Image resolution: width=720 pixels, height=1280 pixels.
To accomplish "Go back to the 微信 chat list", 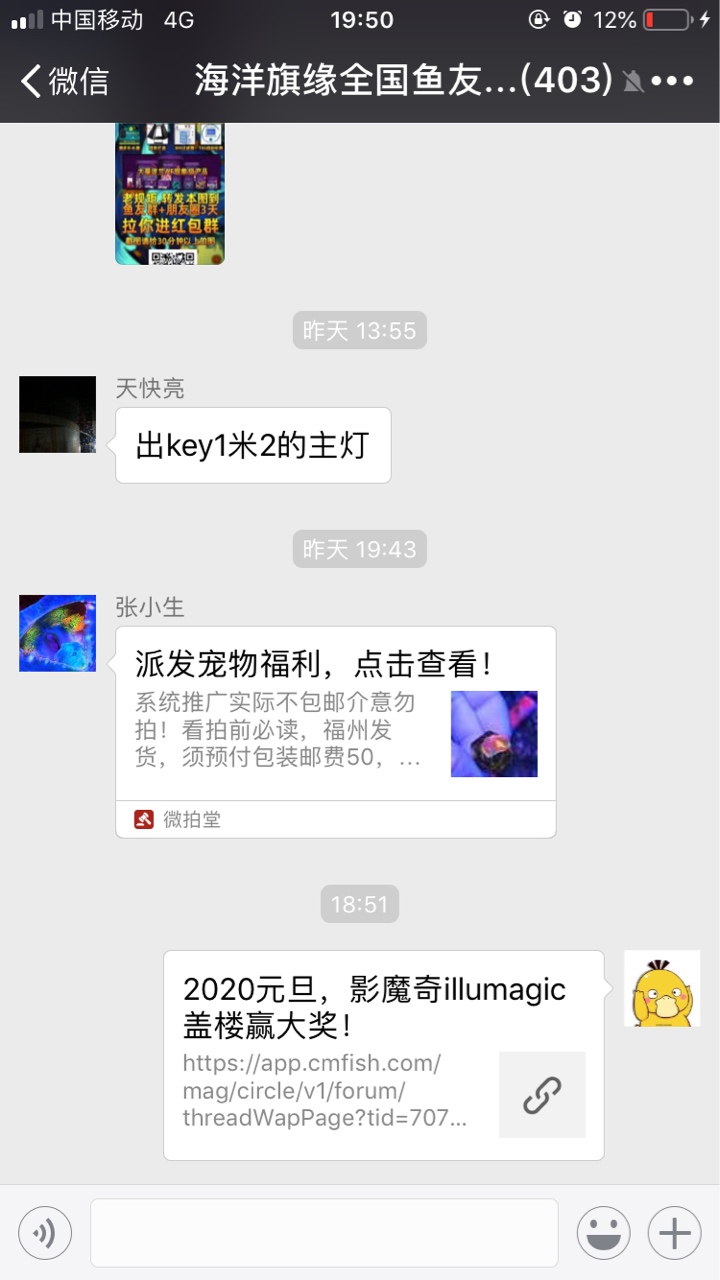I will [65, 81].
